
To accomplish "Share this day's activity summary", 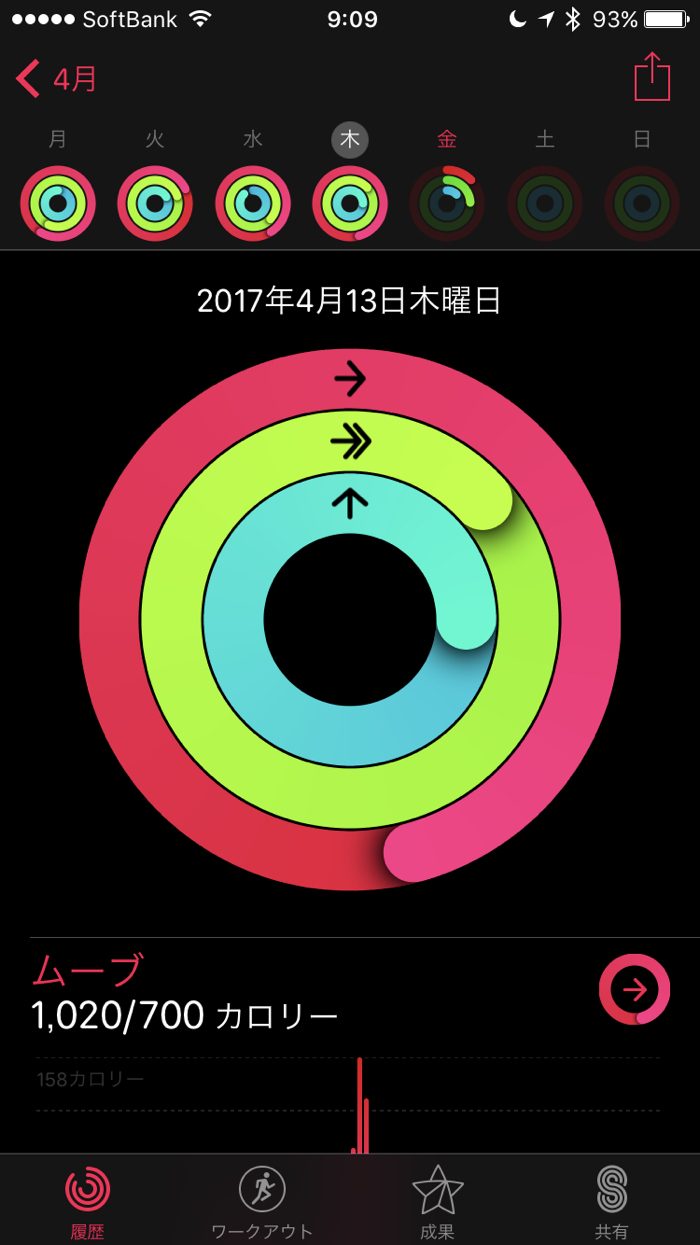I will [652, 77].
